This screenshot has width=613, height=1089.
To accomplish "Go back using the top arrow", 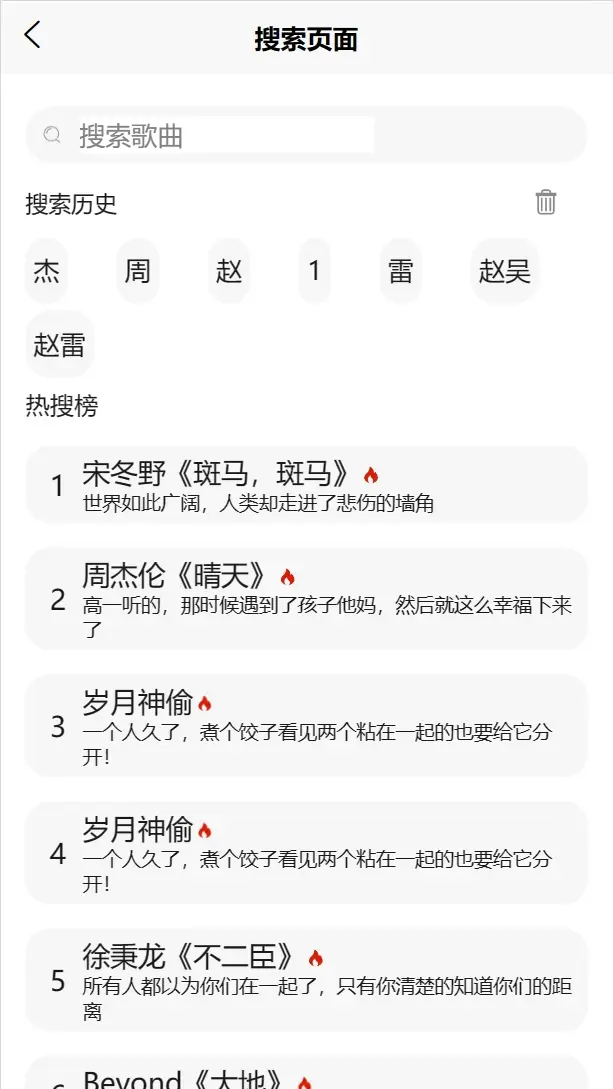I will pos(33,36).
